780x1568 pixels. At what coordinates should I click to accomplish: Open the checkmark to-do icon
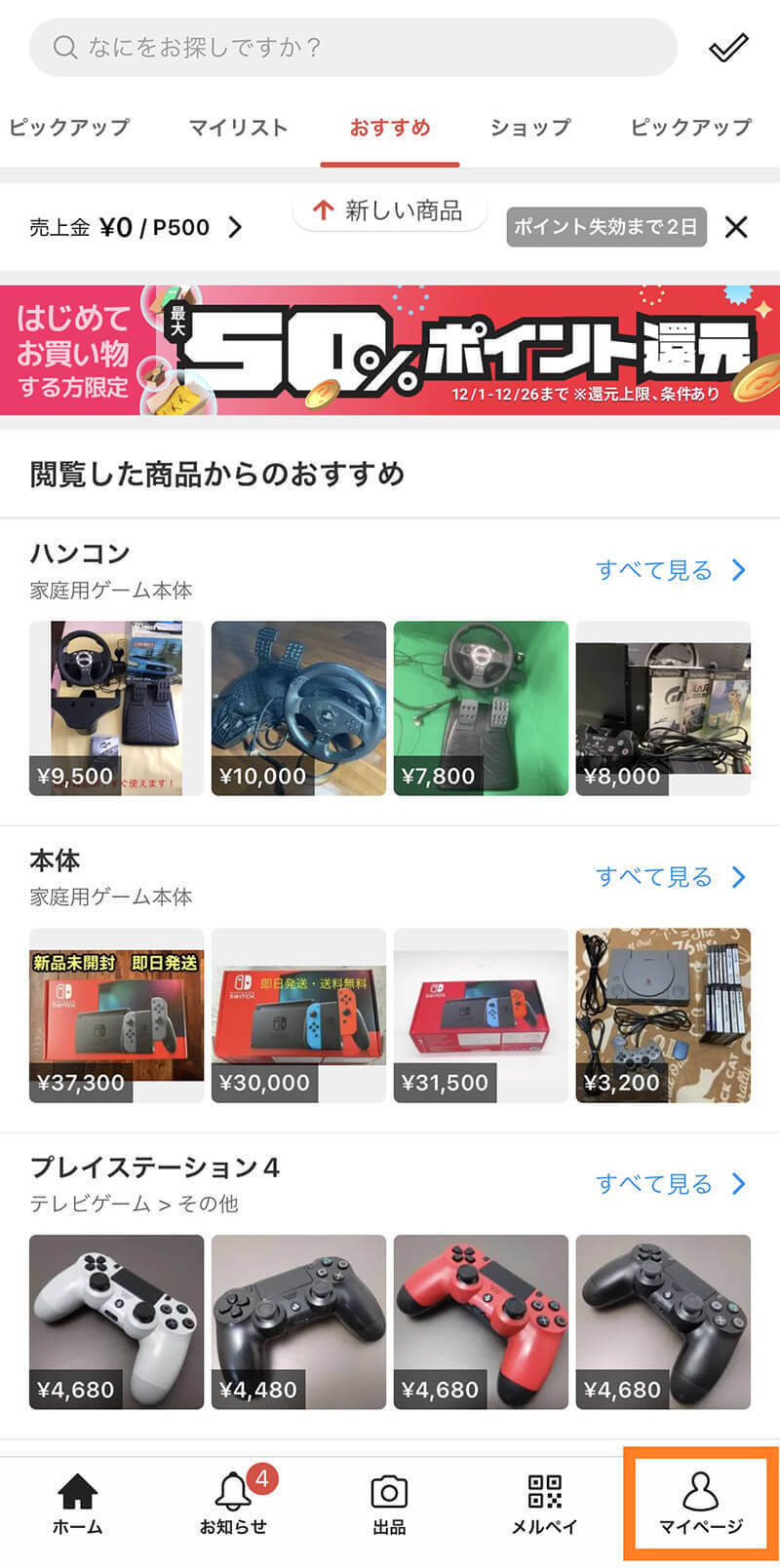(727, 48)
